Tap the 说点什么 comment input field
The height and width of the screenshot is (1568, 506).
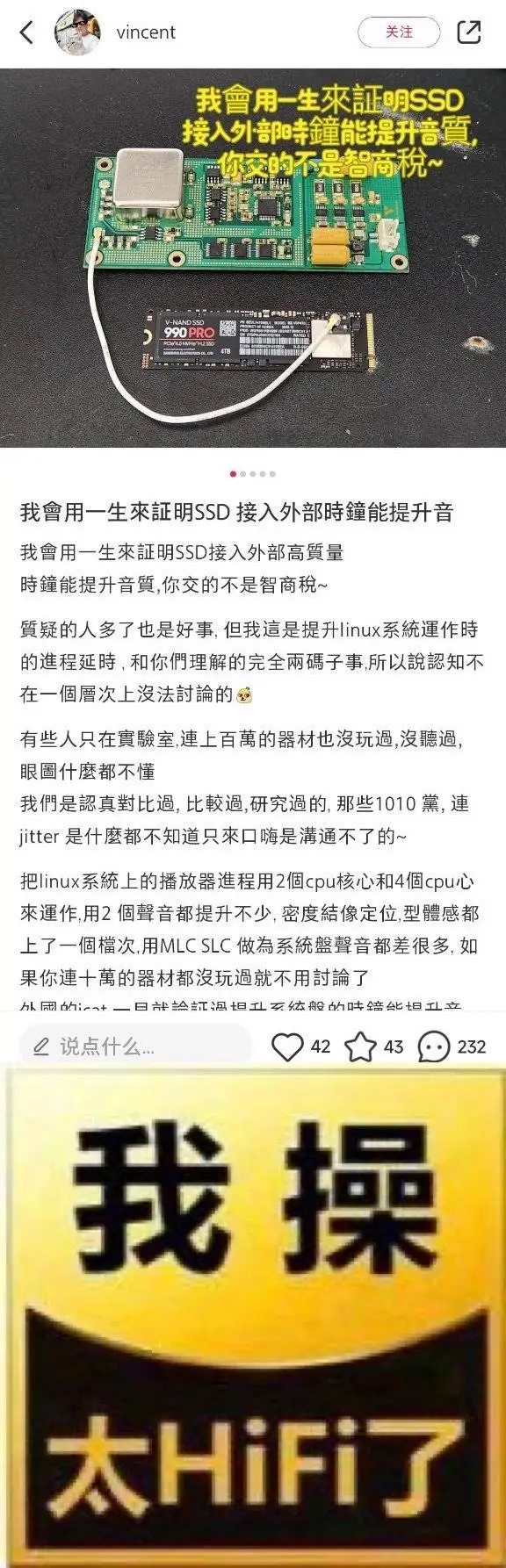click(136, 1047)
